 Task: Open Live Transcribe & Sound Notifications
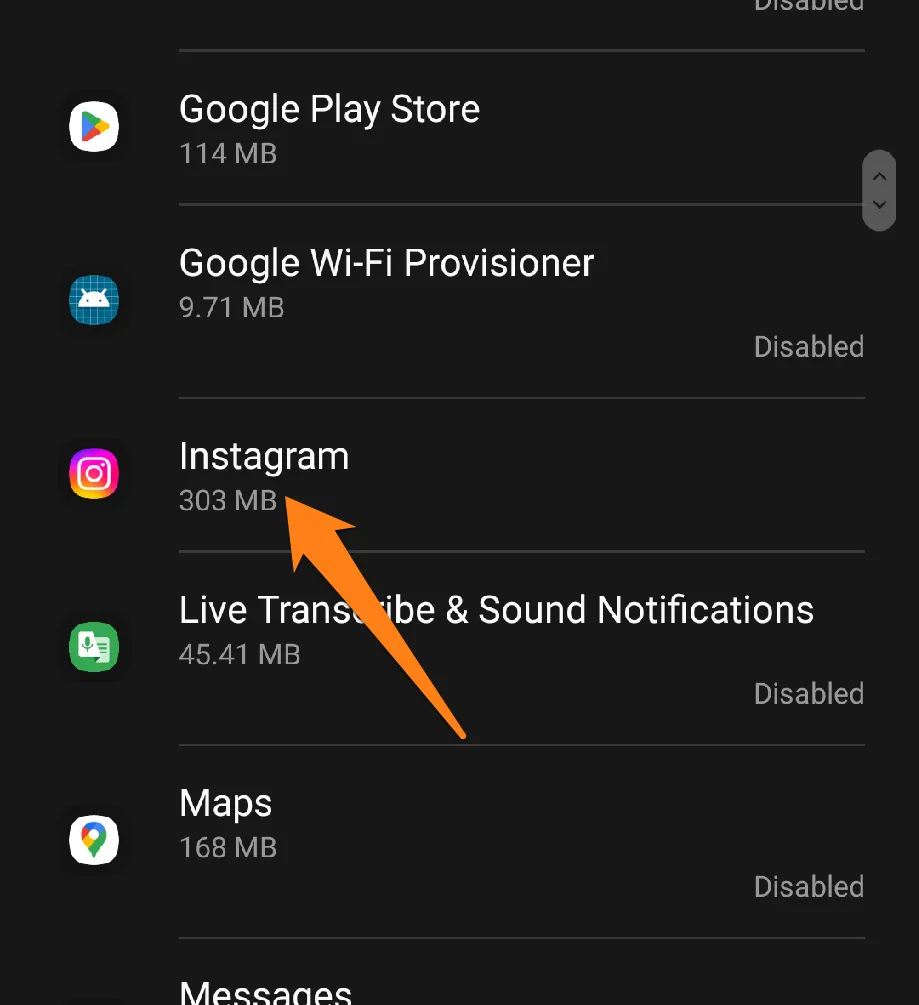(x=496, y=628)
